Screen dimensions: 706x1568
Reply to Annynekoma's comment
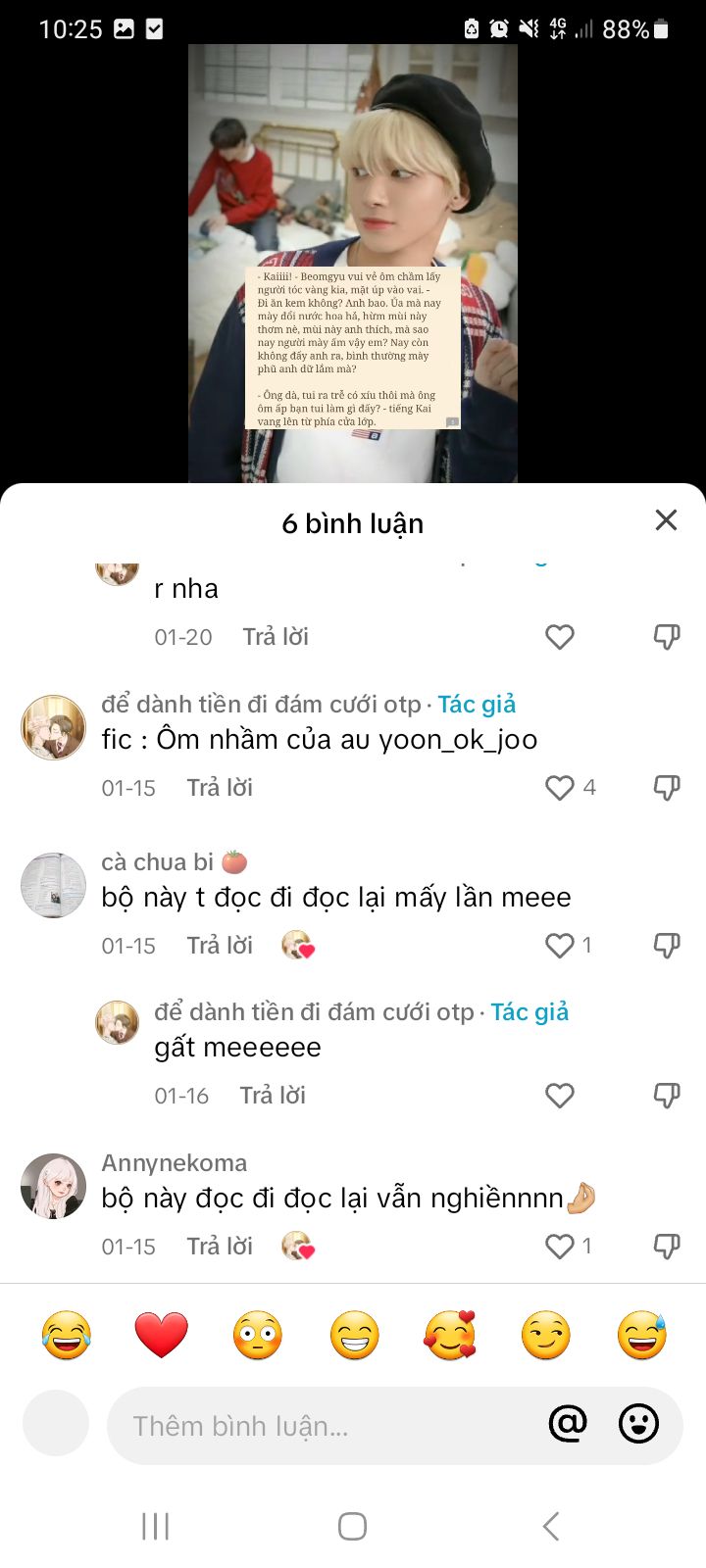tap(220, 1247)
